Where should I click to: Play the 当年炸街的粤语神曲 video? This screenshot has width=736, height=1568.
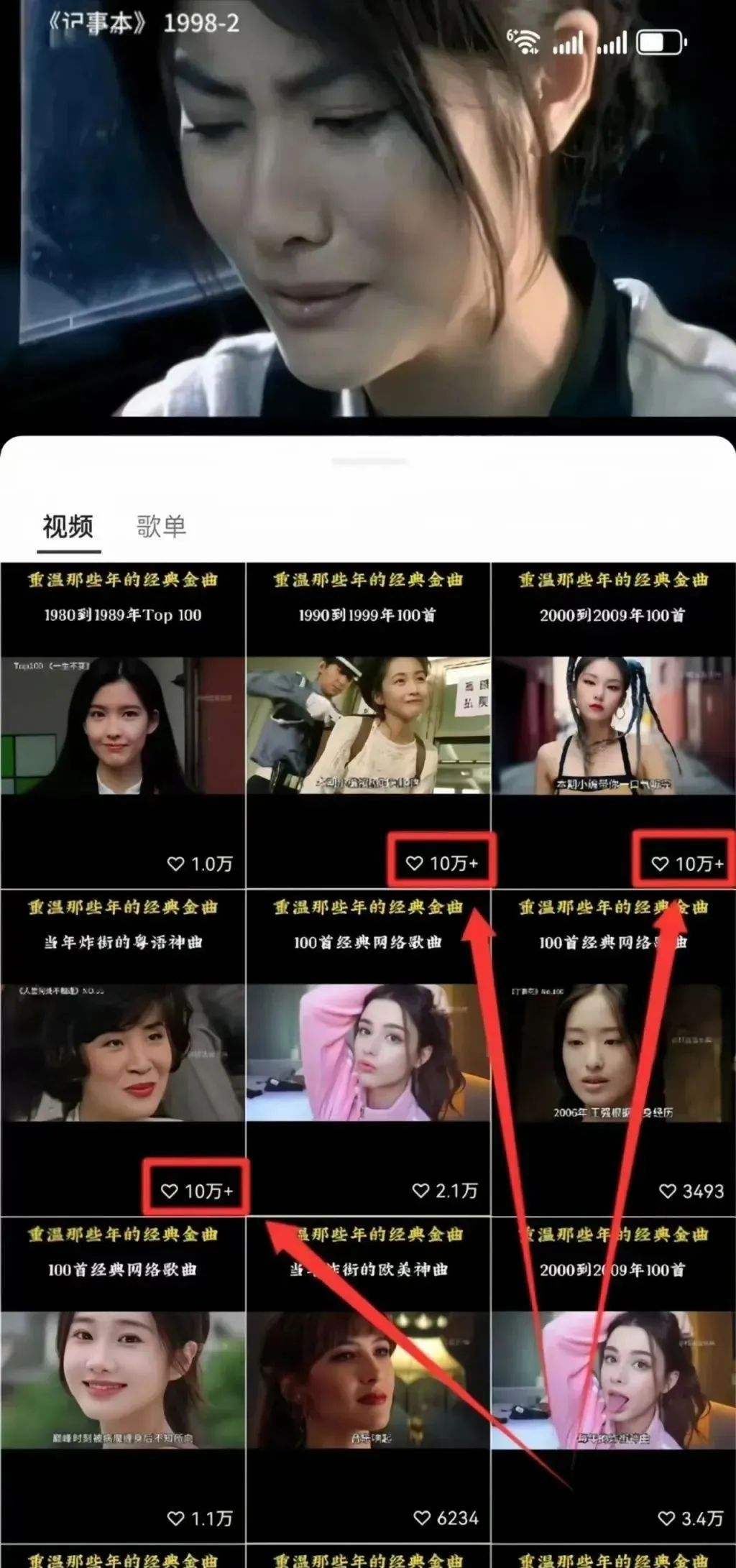click(x=122, y=1052)
